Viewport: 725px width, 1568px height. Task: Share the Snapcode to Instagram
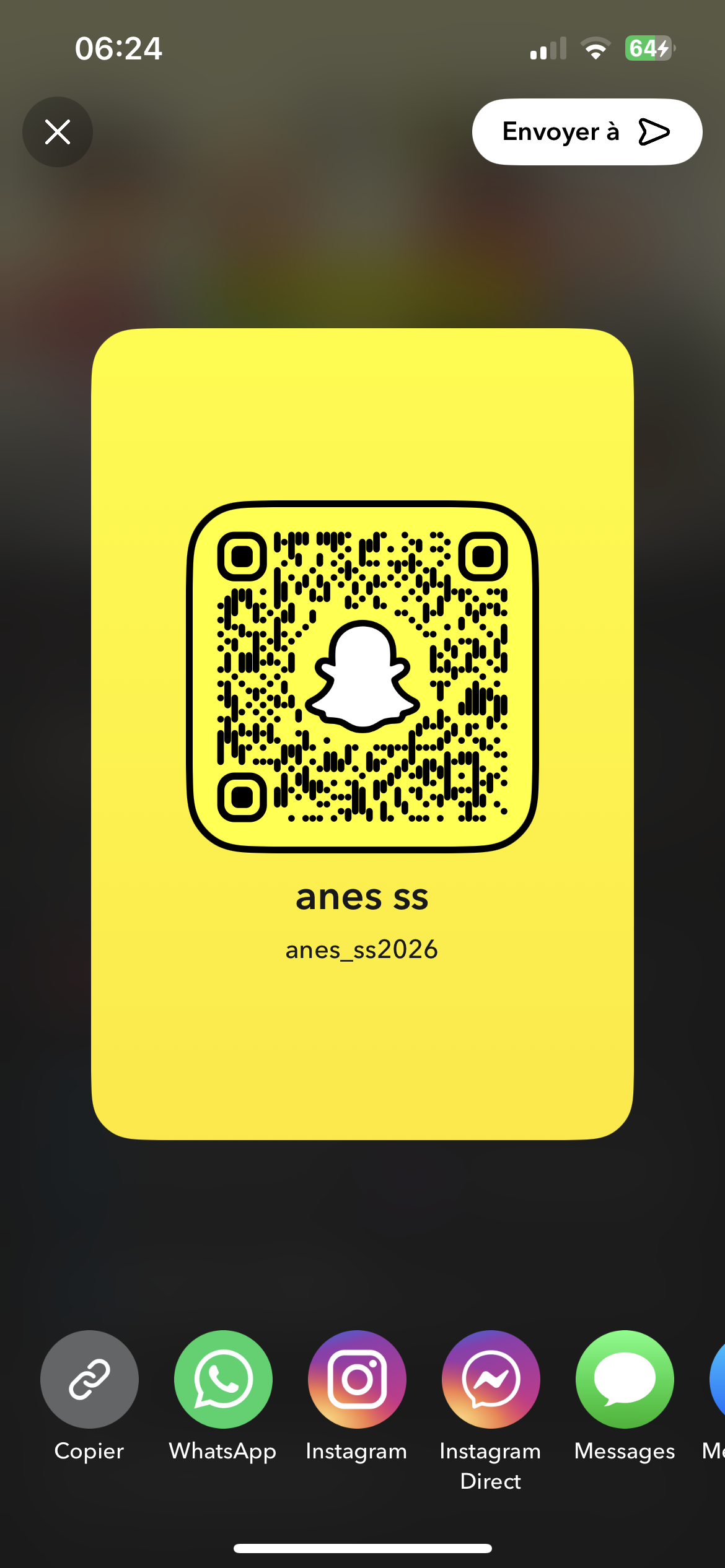(357, 1380)
